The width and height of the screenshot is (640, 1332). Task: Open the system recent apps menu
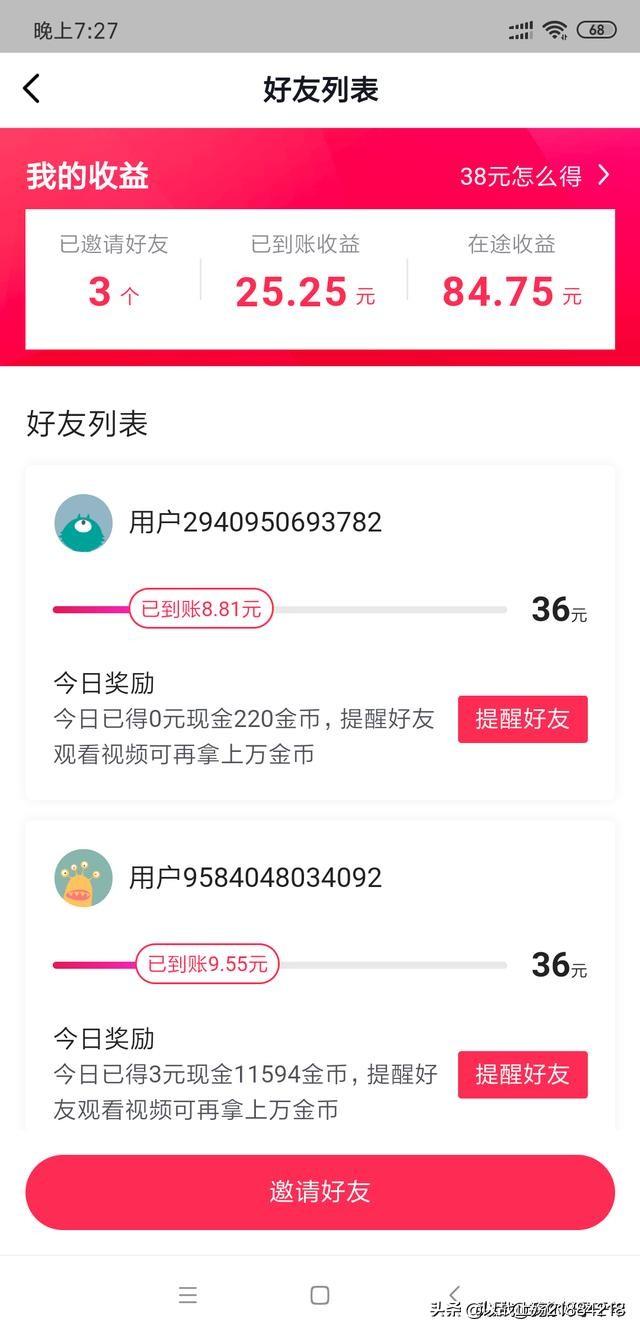(x=187, y=1295)
